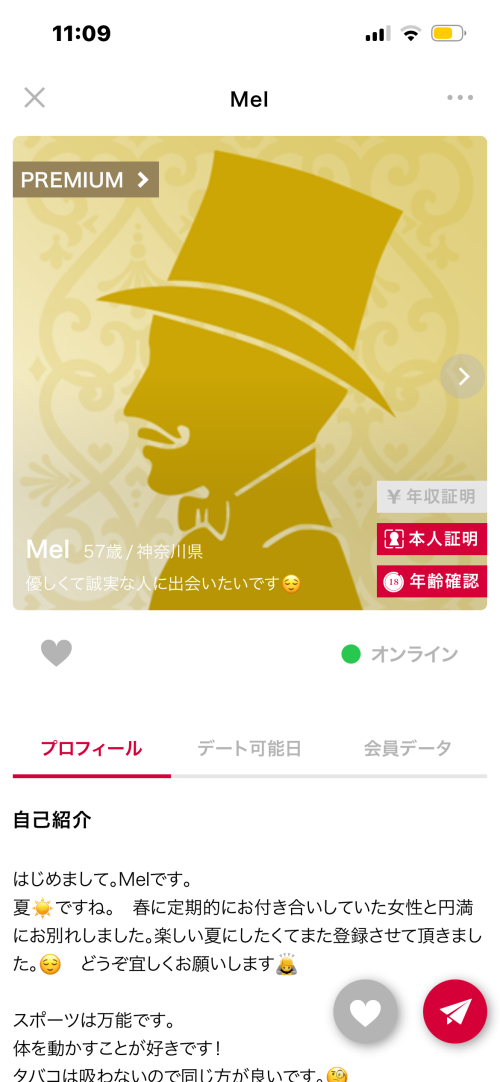This screenshot has width=500, height=1082.
Task: Send a message via red paper-plane button
Action: pyautogui.click(x=455, y=1012)
